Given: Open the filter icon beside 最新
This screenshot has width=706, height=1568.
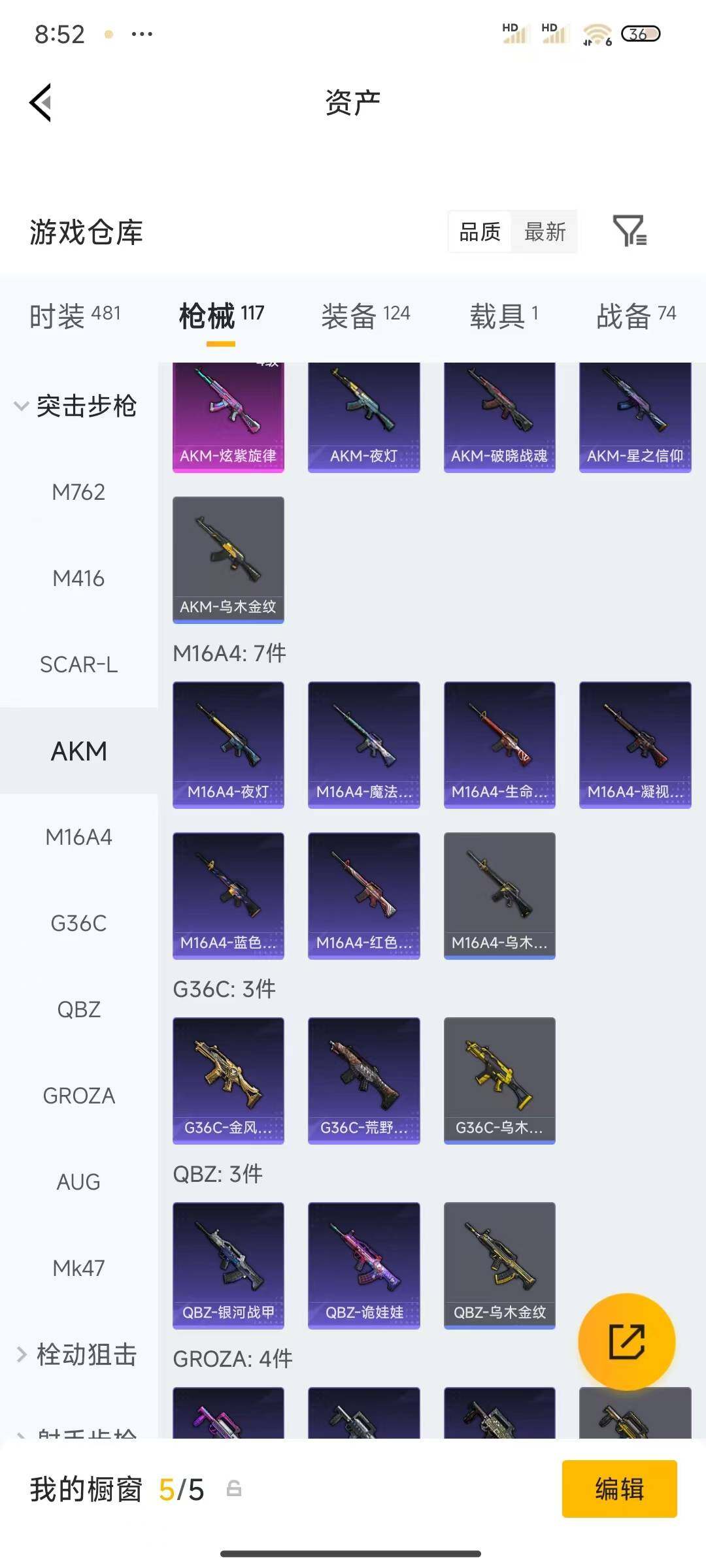Looking at the screenshot, I should click(630, 231).
